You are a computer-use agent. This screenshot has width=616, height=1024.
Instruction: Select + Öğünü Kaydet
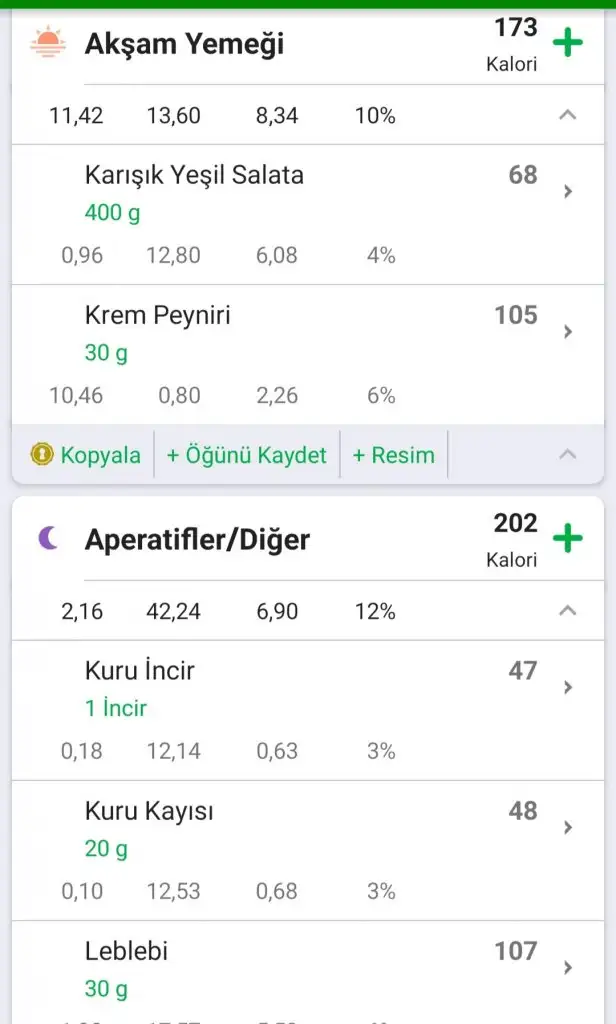(246, 455)
